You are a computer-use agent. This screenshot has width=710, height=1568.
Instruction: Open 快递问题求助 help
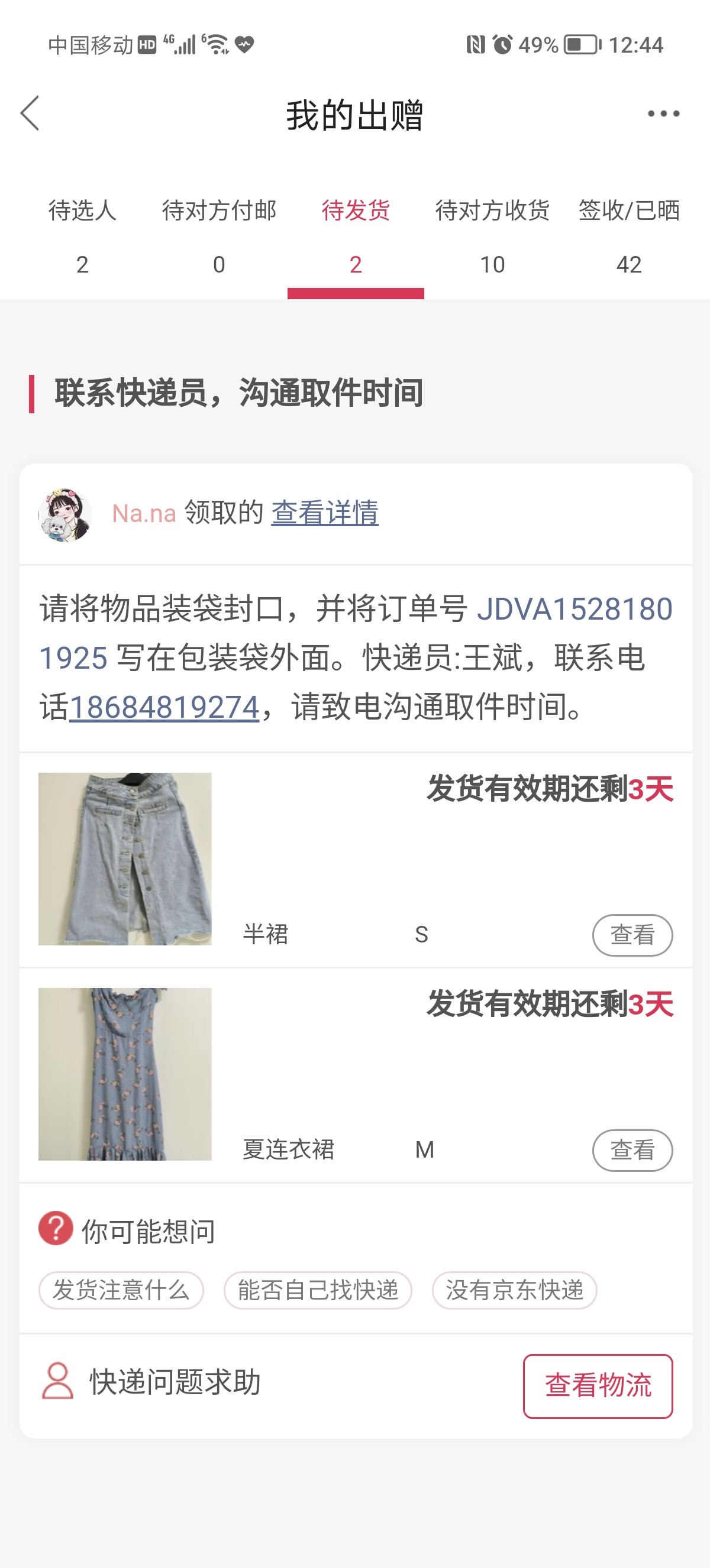click(x=152, y=1382)
